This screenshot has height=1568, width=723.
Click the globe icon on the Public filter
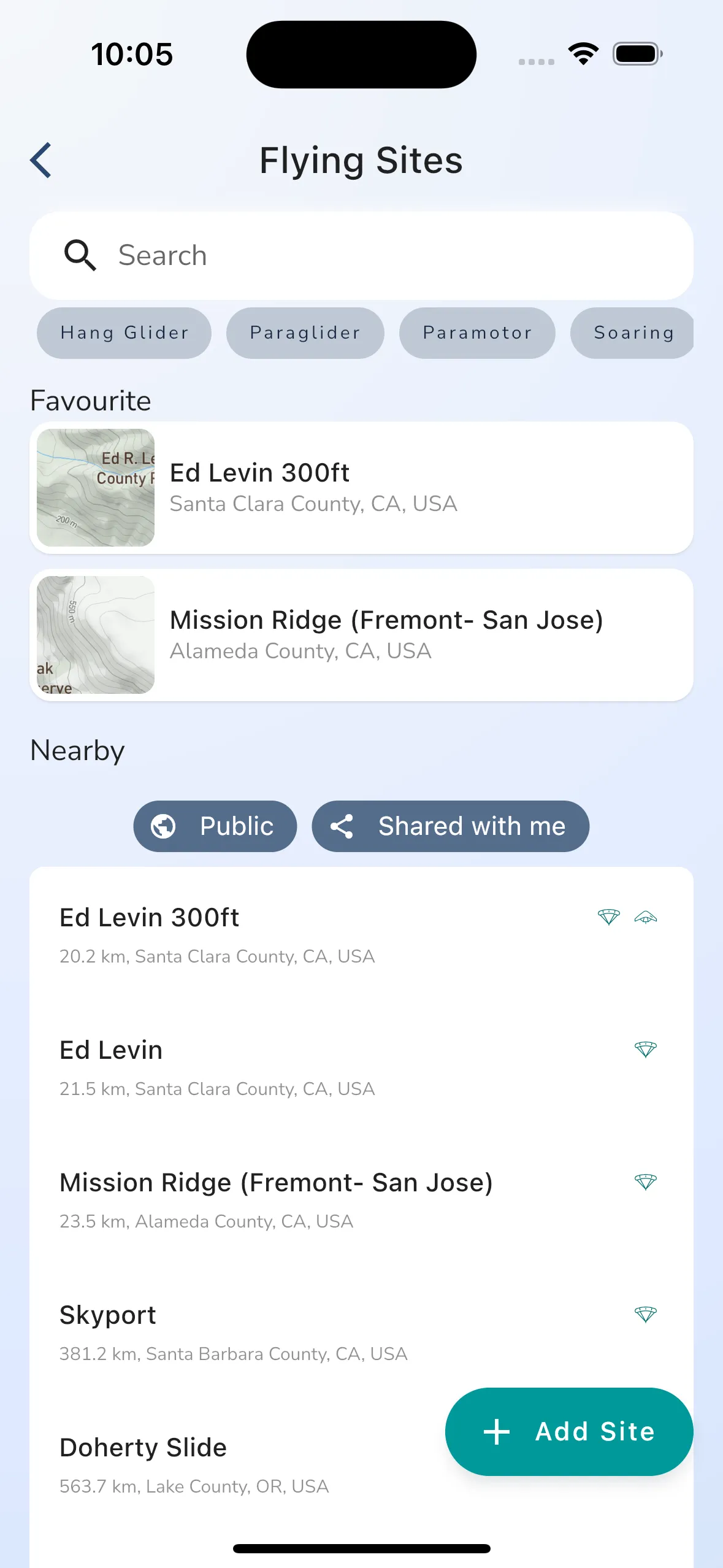[x=161, y=826]
